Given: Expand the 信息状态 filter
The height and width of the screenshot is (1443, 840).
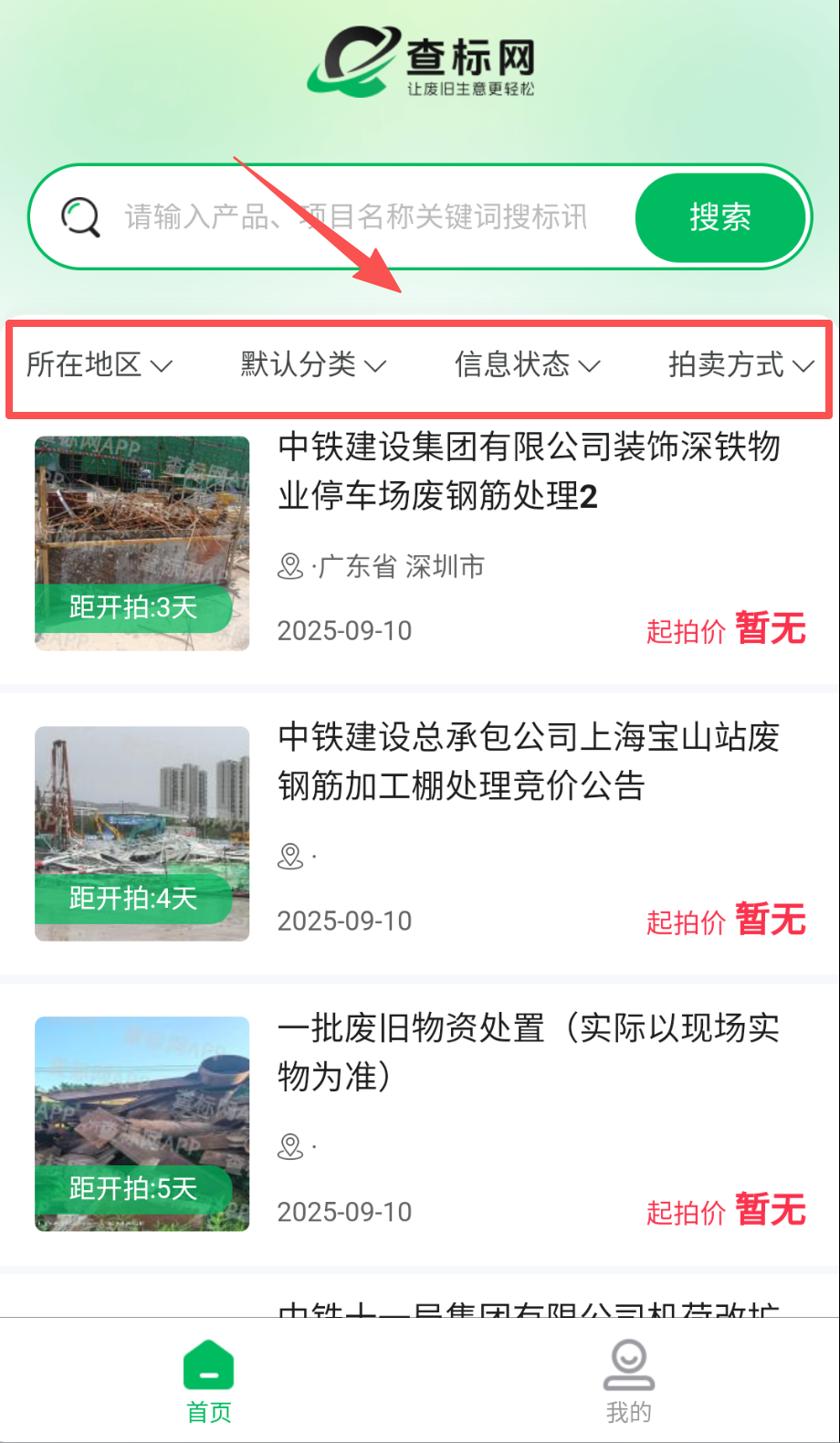Looking at the screenshot, I should point(527,364).
